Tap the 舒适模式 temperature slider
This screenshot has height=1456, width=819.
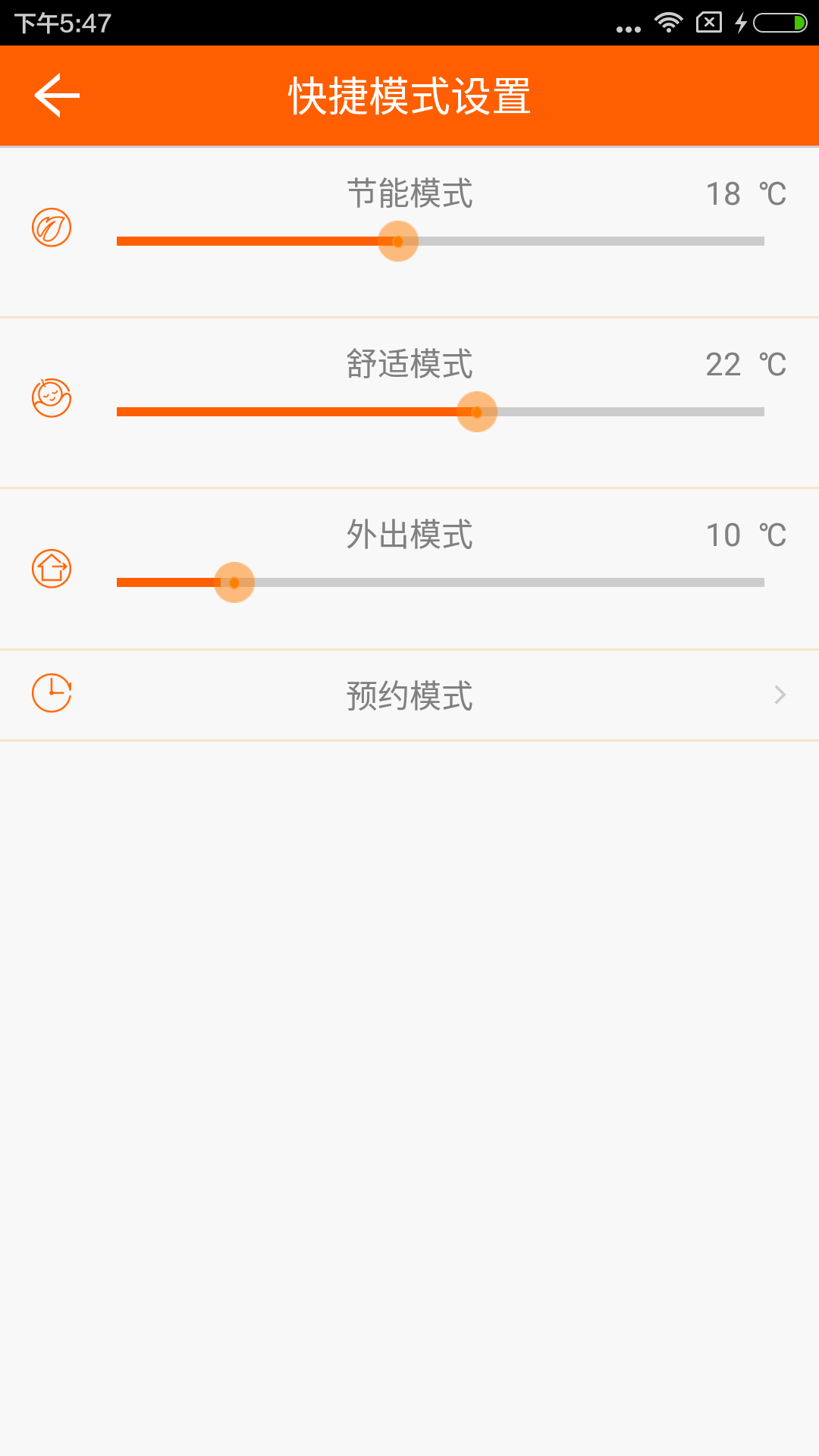pyautogui.click(x=477, y=412)
